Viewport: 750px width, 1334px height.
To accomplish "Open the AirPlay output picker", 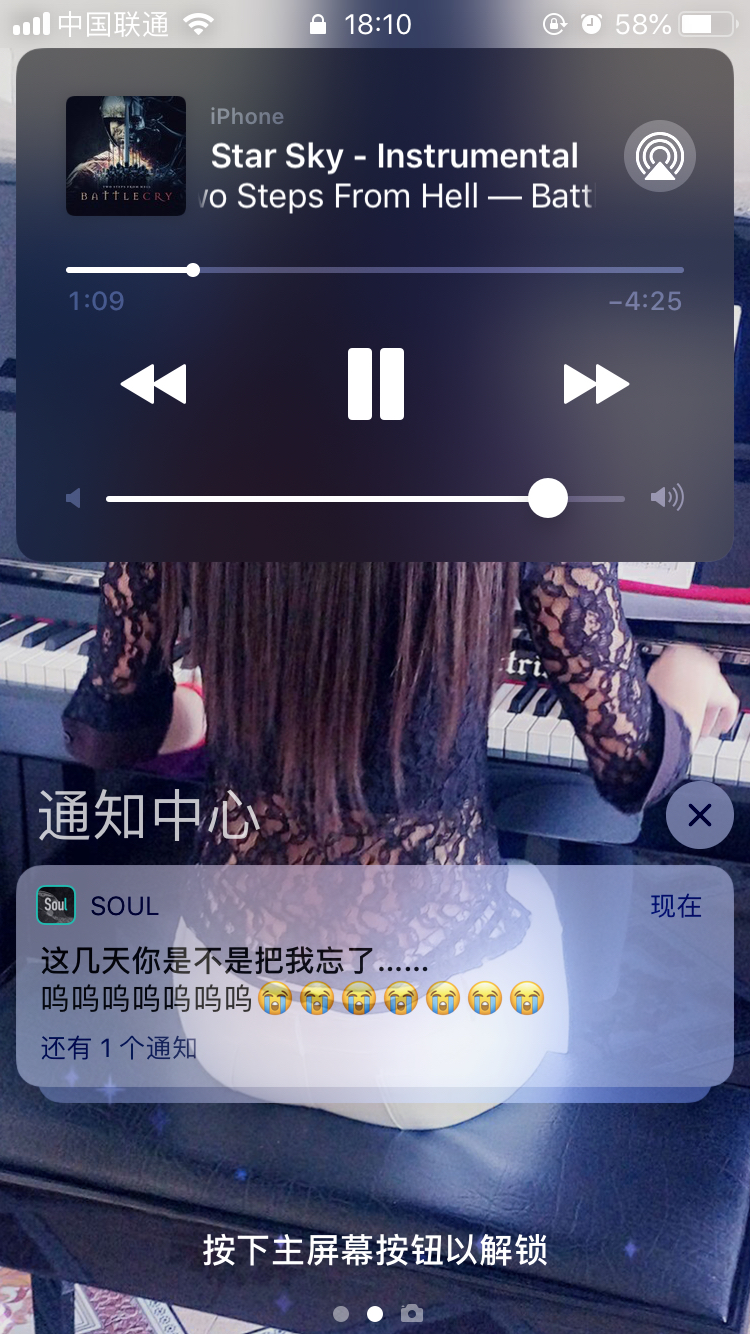I will point(660,157).
